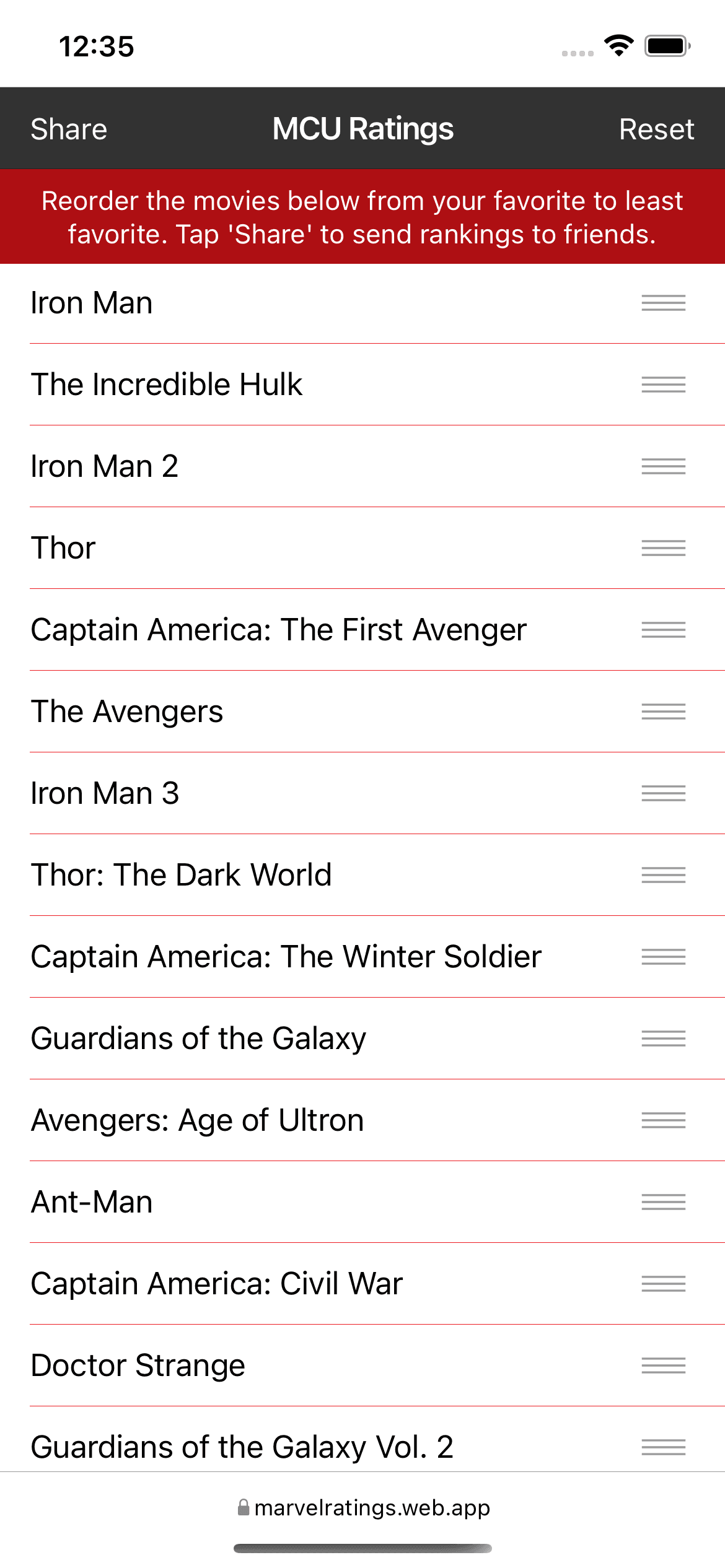The height and width of the screenshot is (1568, 725).
Task: Select the reorder handle for Iron Man 2
Action: pos(663,466)
